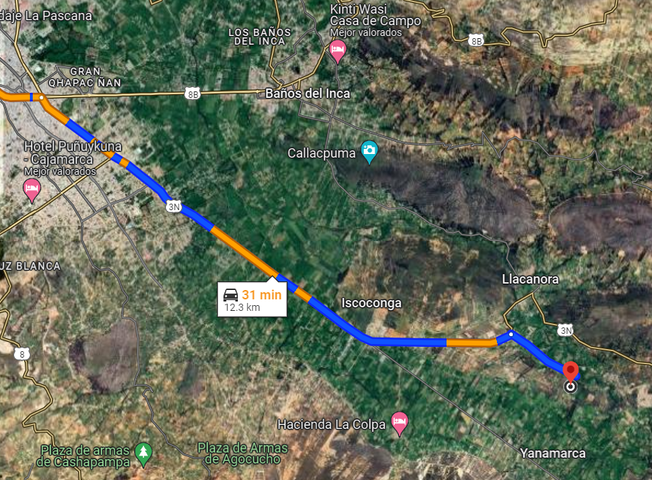Select the Hacienda La Colpa hotel pin
Viewport: 652px width, 480px height.
[x=400, y=423]
